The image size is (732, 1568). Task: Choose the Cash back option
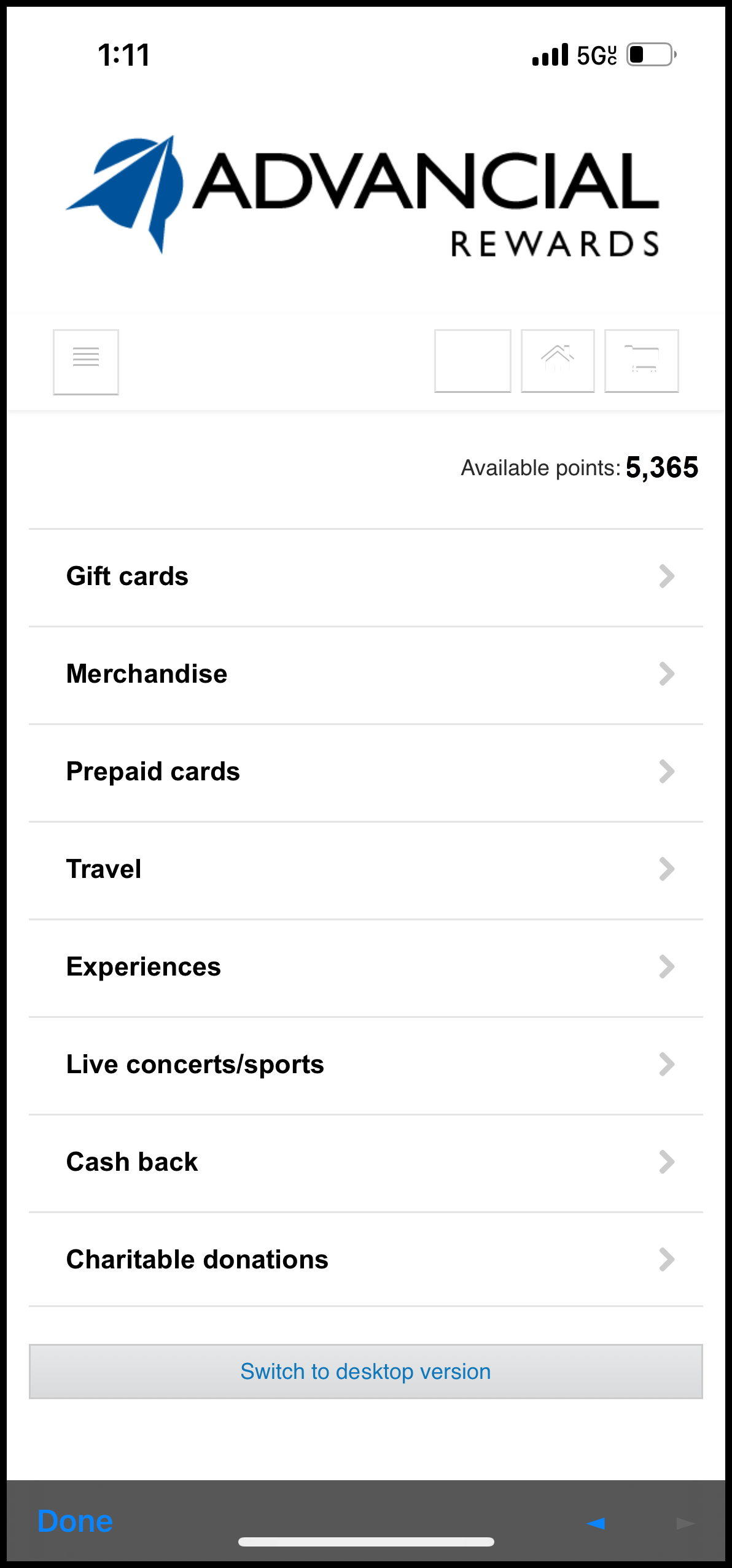[366, 1163]
